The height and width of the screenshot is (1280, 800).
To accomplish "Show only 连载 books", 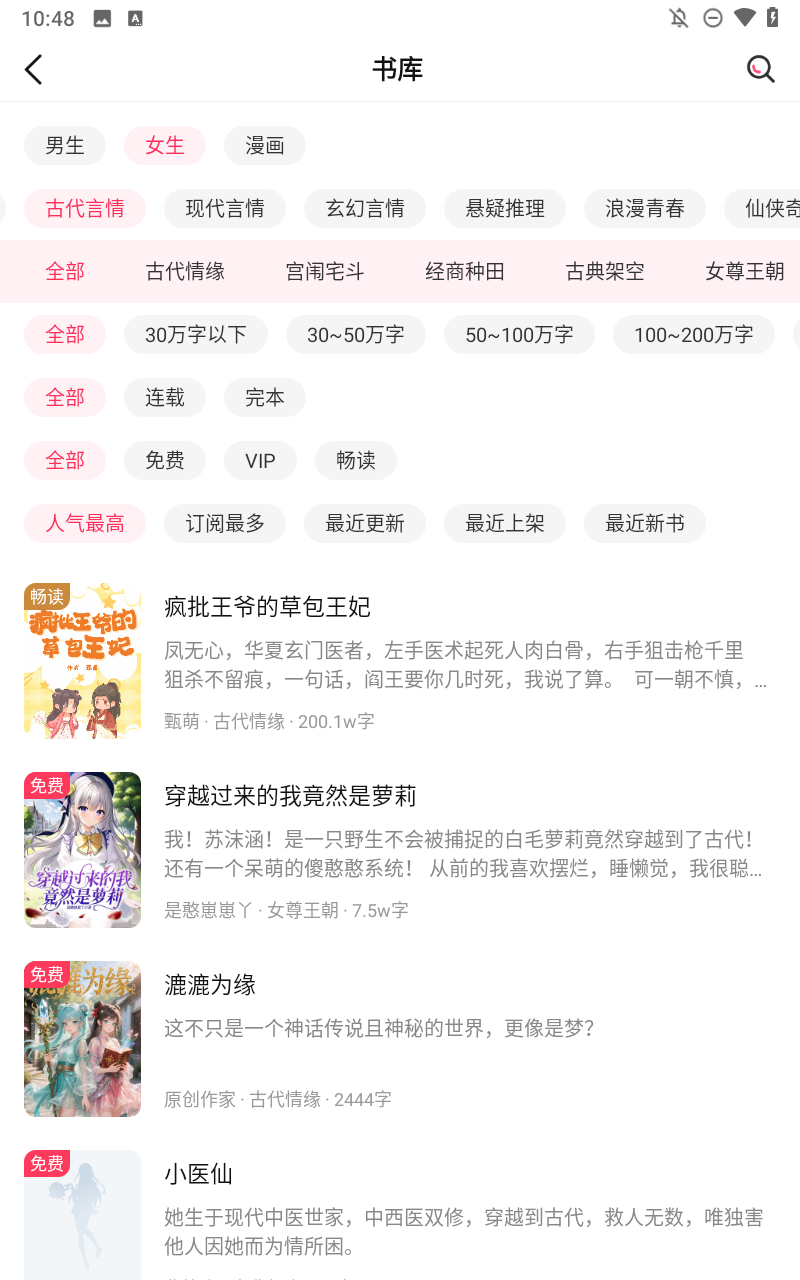I will (x=165, y=398).
